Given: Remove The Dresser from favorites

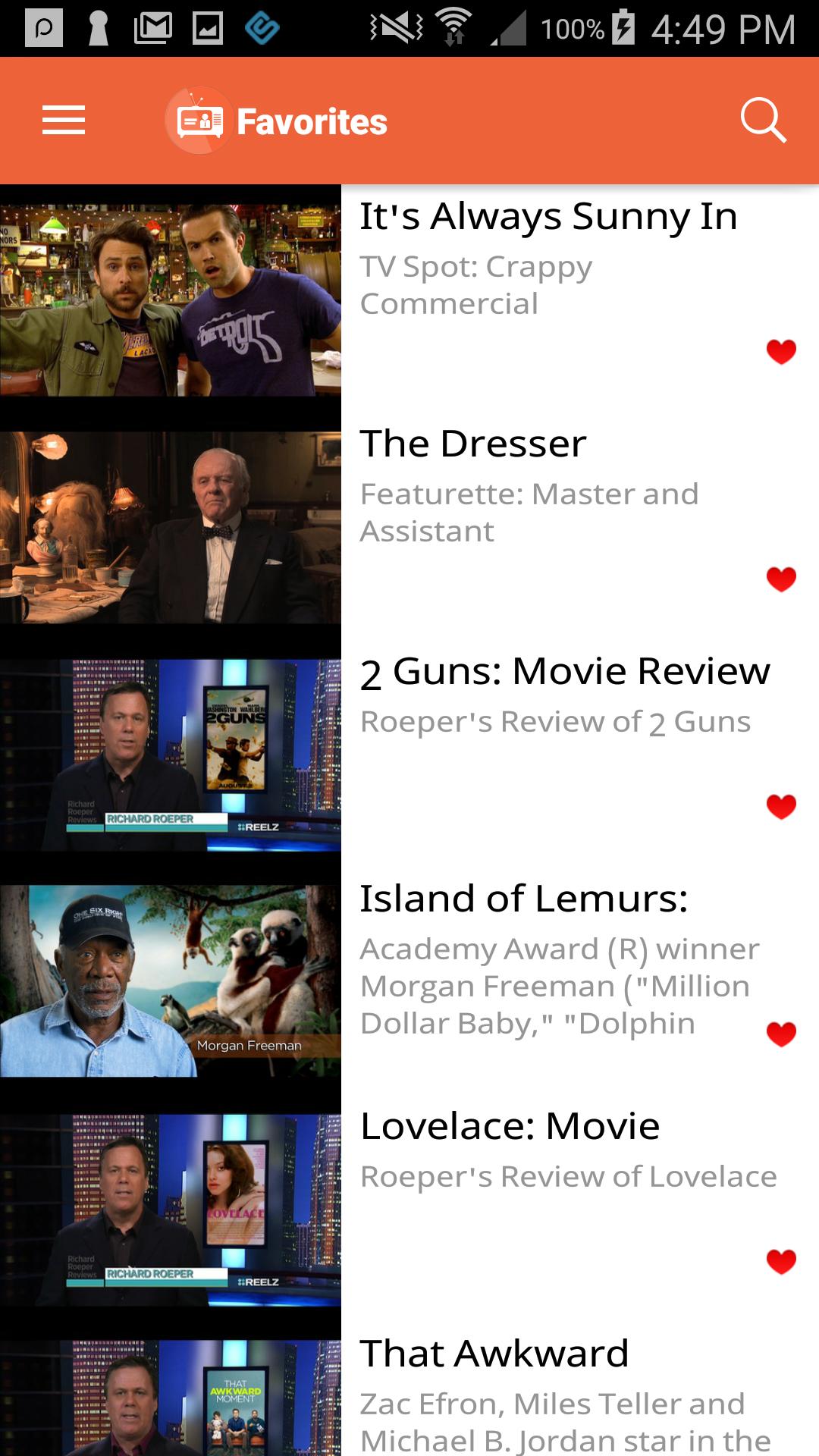Looking at the screenshot, I should [x=781, y=579].
